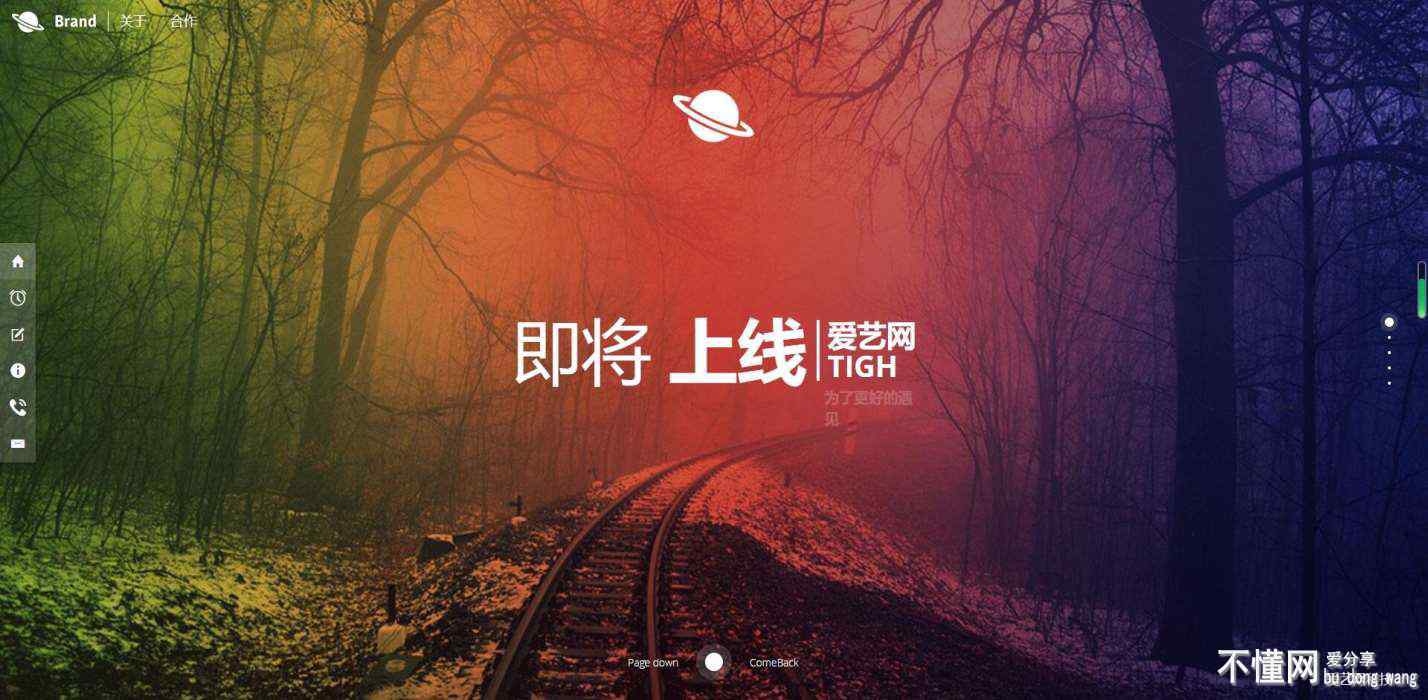Tap the edit pencil icon in the sidebar
Screen dimensions: 1428x700
pos(18,334)
